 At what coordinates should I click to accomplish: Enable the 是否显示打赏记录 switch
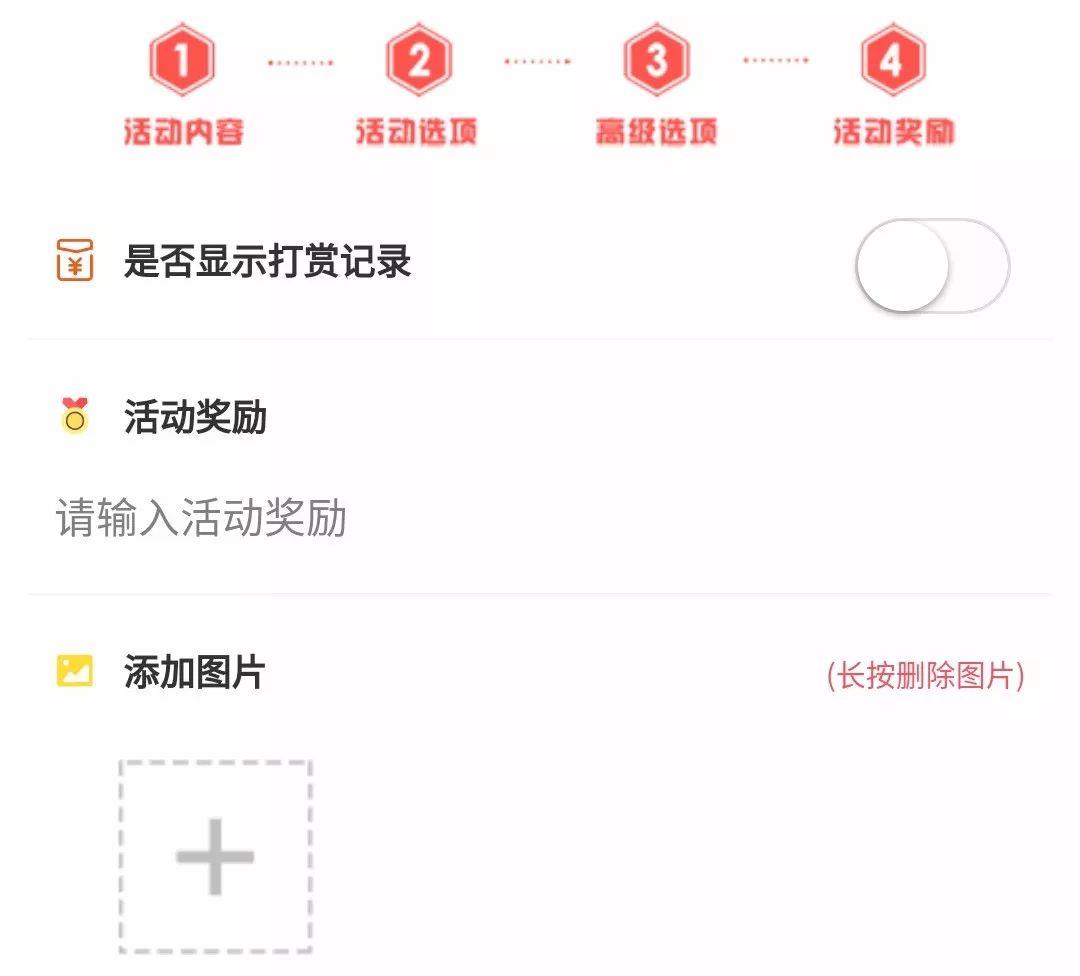[932, 266]
